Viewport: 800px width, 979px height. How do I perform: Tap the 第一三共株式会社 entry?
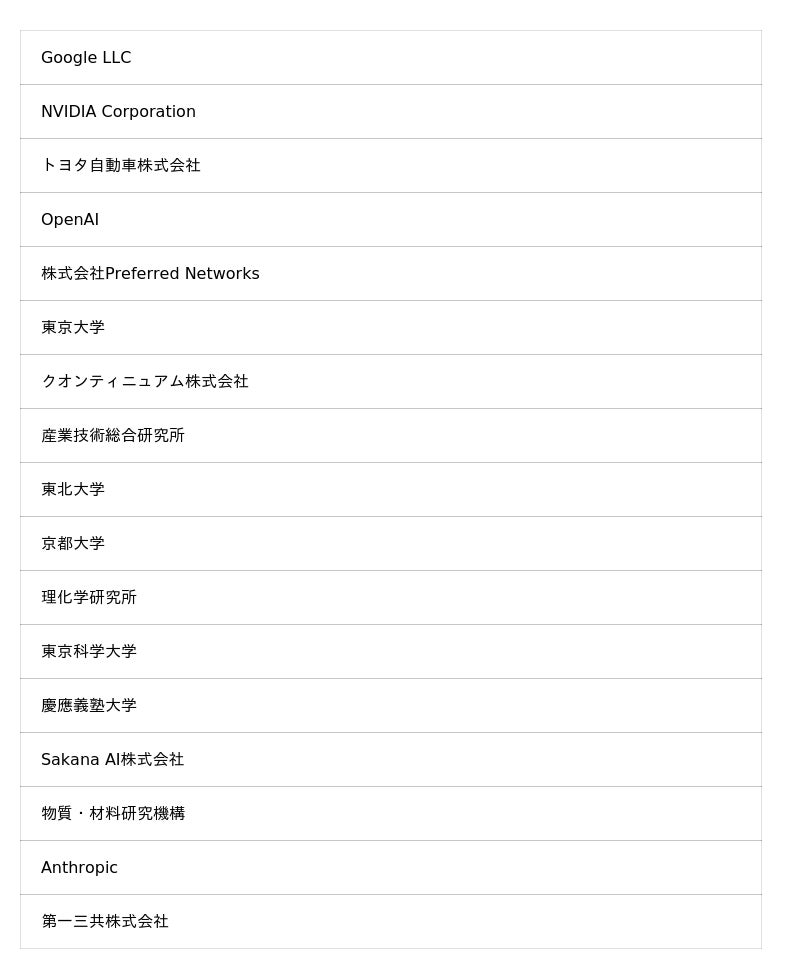pos(390,922)
